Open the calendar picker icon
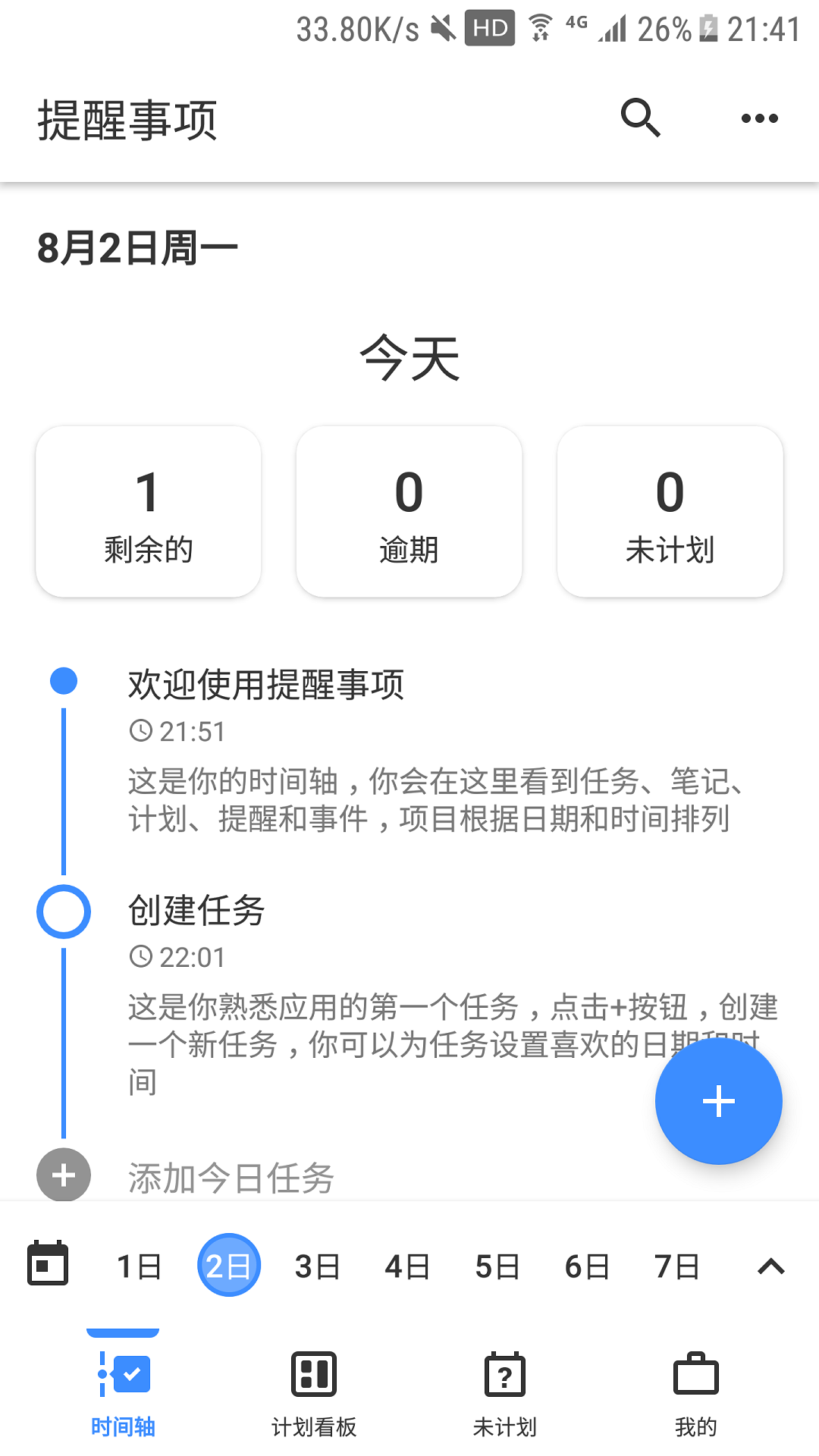Viewport: 819px width, 1456px height. (x=48, y=1264)
